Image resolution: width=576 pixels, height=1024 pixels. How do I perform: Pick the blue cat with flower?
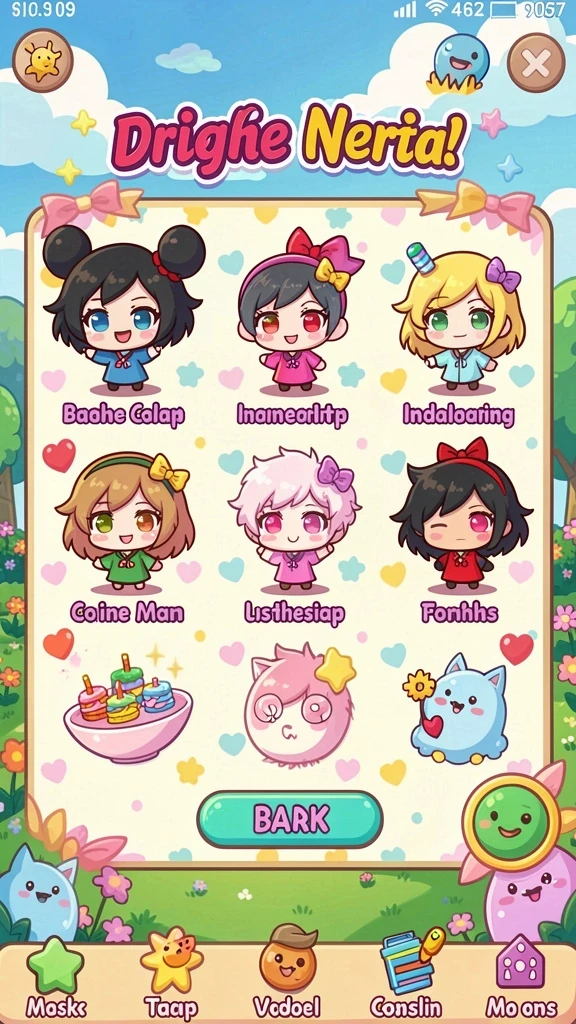point(457,711)
